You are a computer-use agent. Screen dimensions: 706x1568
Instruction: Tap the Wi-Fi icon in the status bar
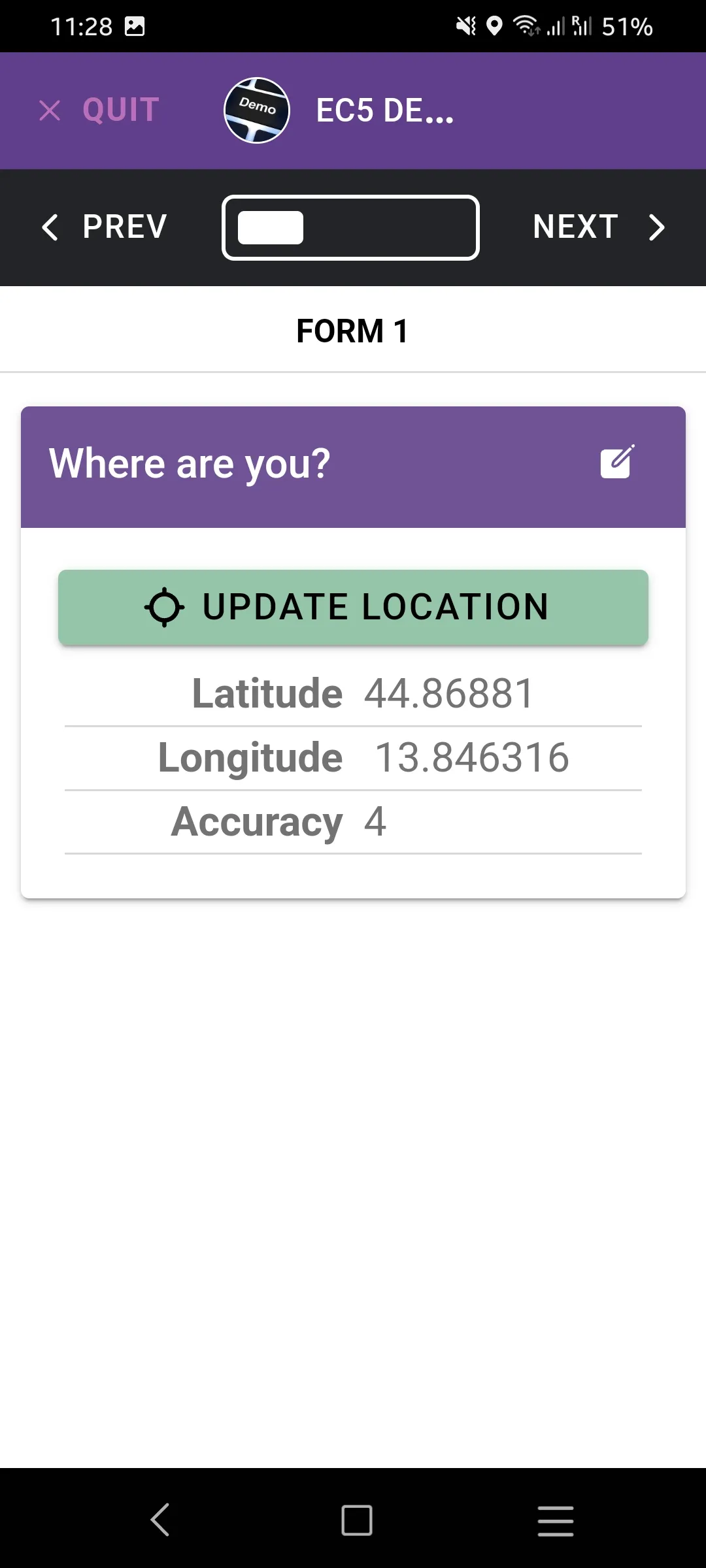(x=524, y=26)
